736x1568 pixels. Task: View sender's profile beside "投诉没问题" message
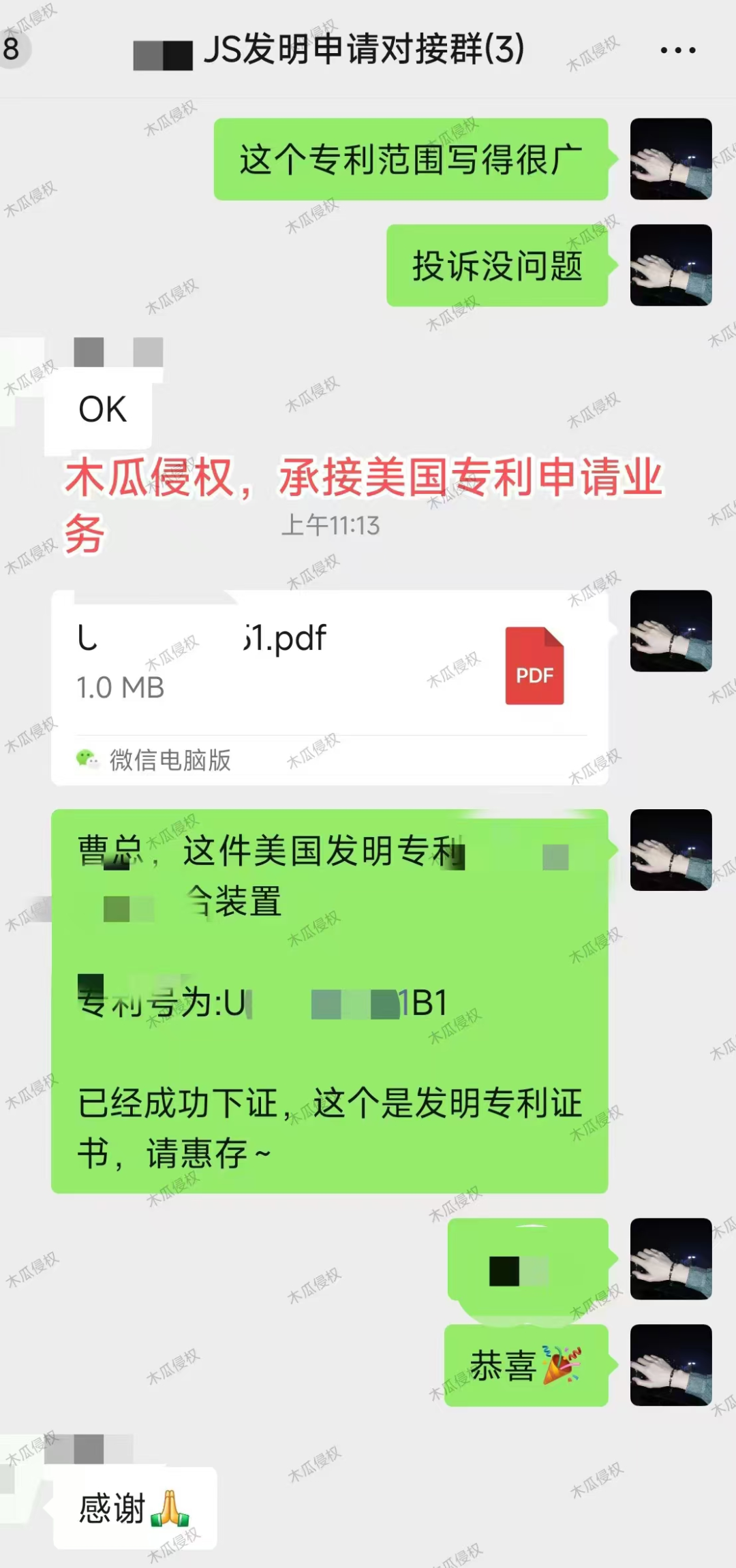671,265
